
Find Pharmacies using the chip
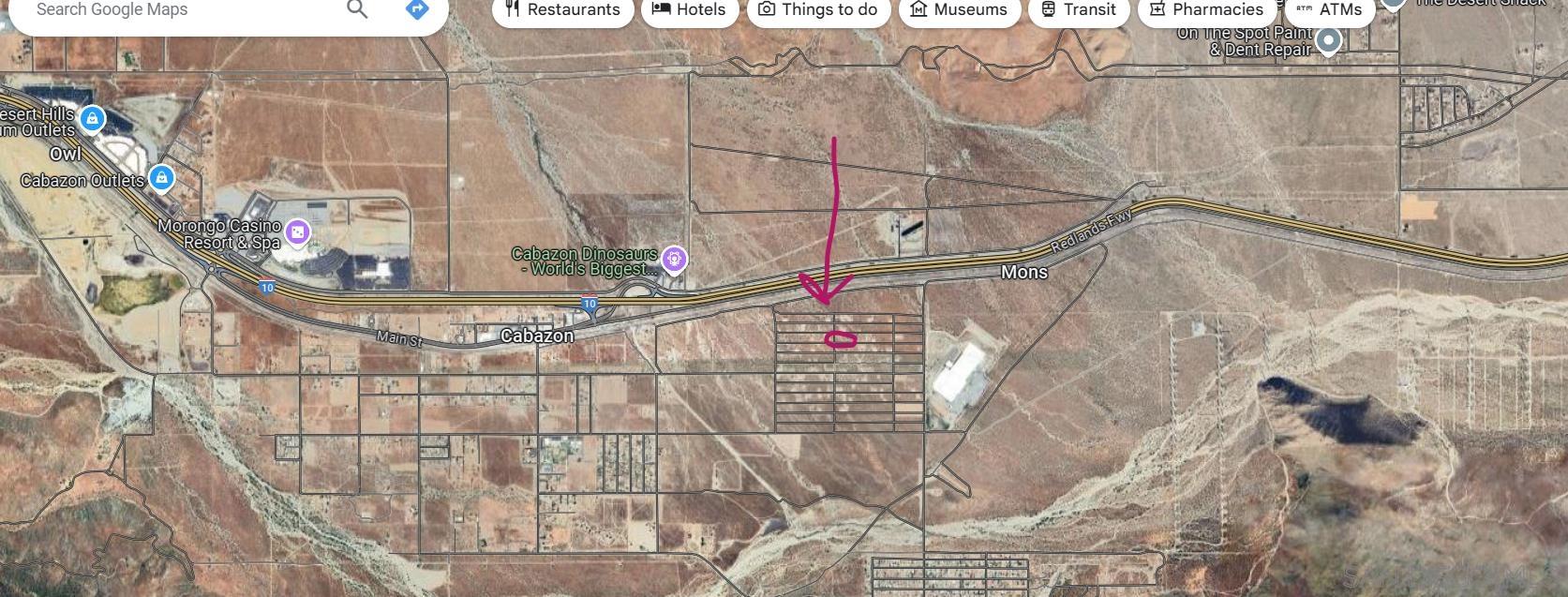(1205, 10)
